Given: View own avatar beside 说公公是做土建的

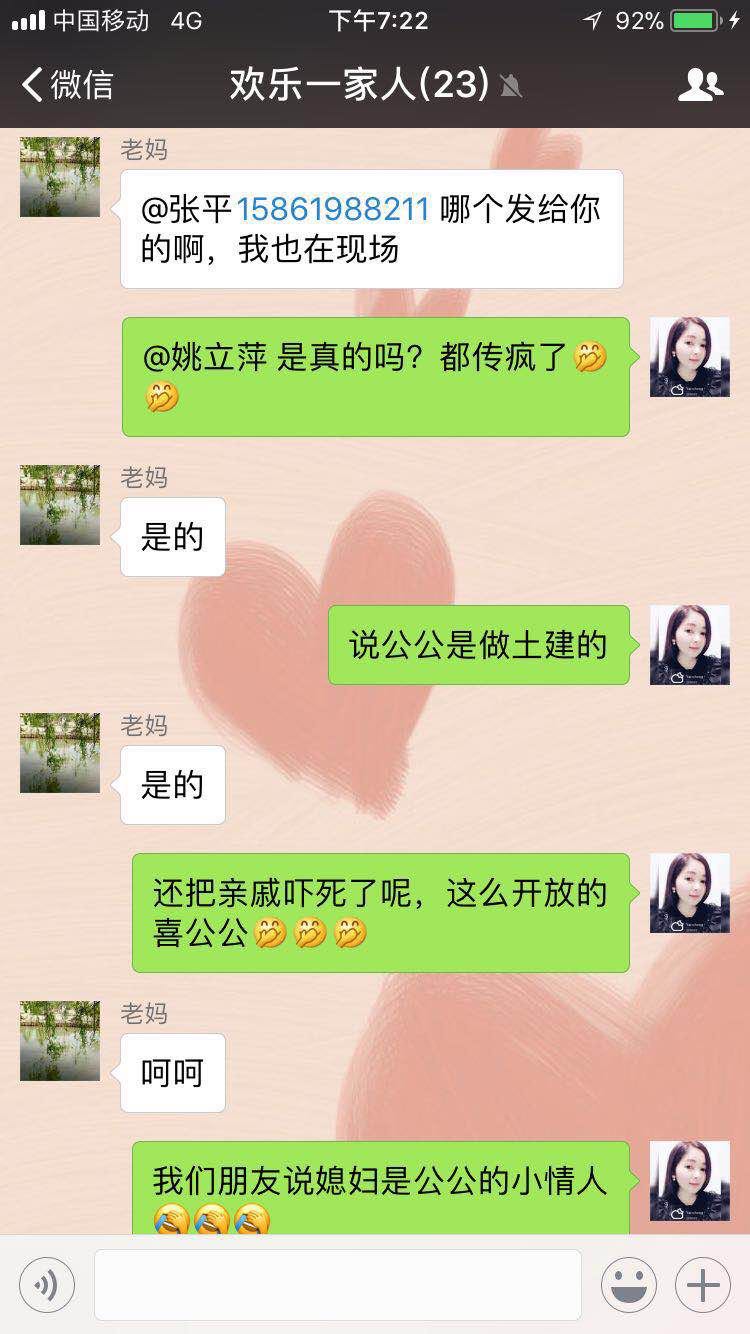Looking at the screenshot, I should click(x=689, y=645).
